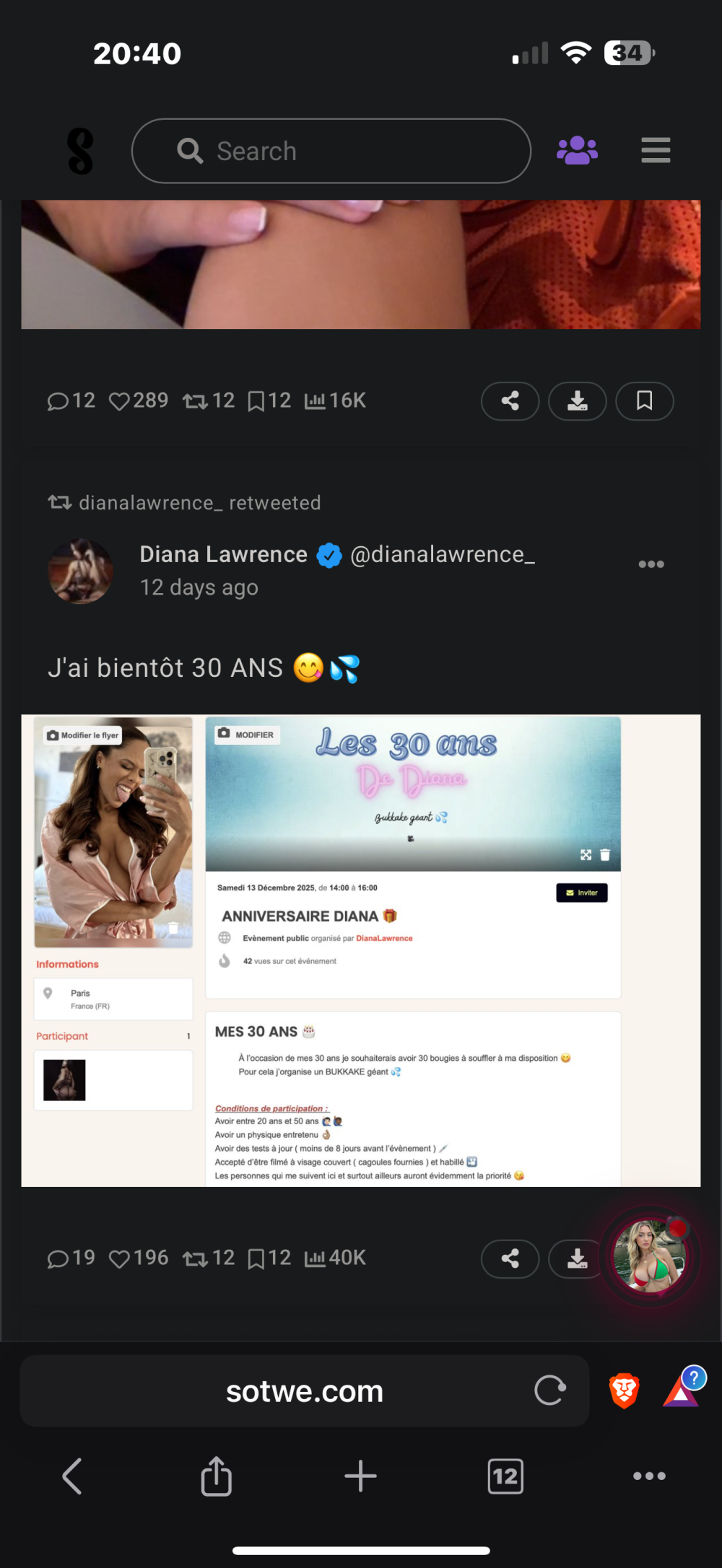Open the browser share sheet
The width and height of the screenshot is (722, 1568).
click(216, 1476)
